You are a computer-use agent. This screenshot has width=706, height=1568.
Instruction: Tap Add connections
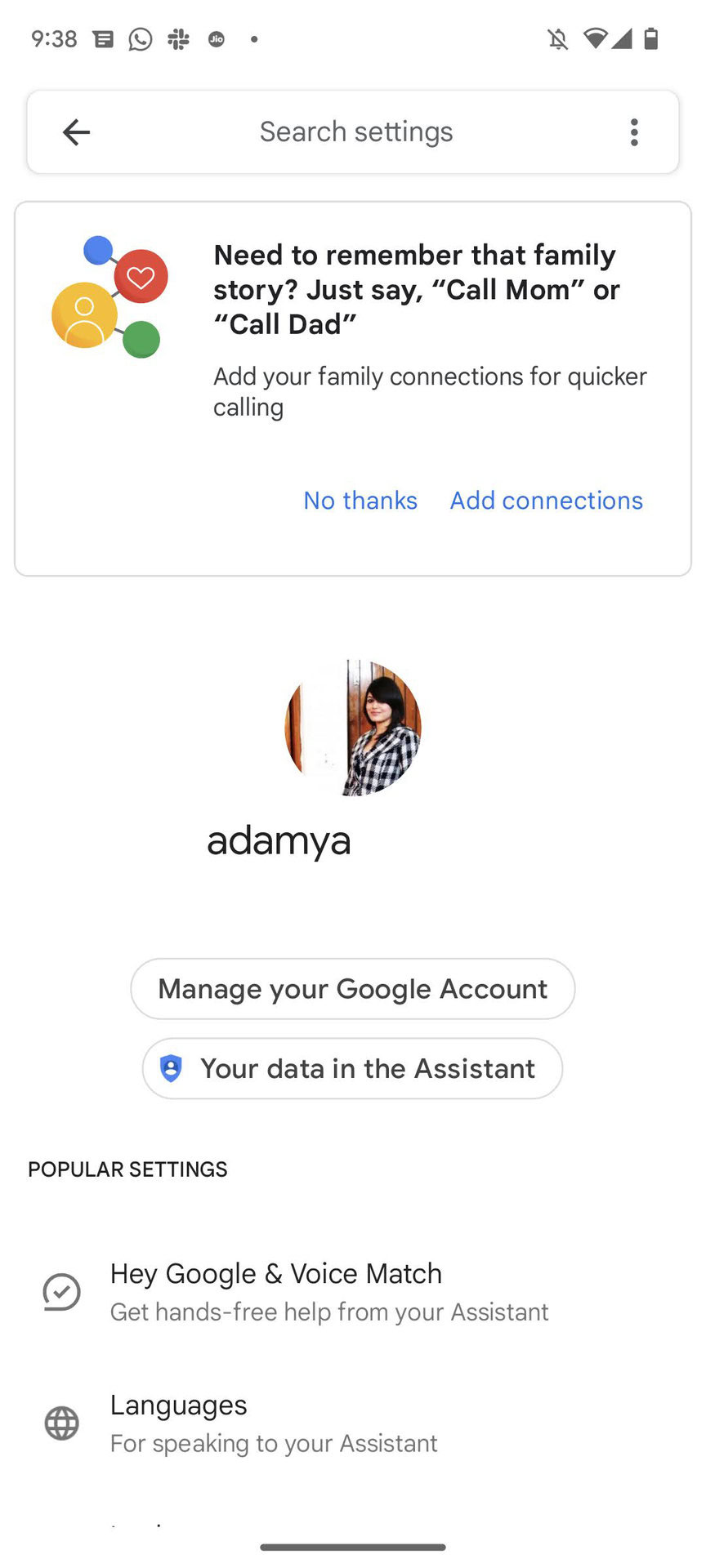tap(546, 501)
